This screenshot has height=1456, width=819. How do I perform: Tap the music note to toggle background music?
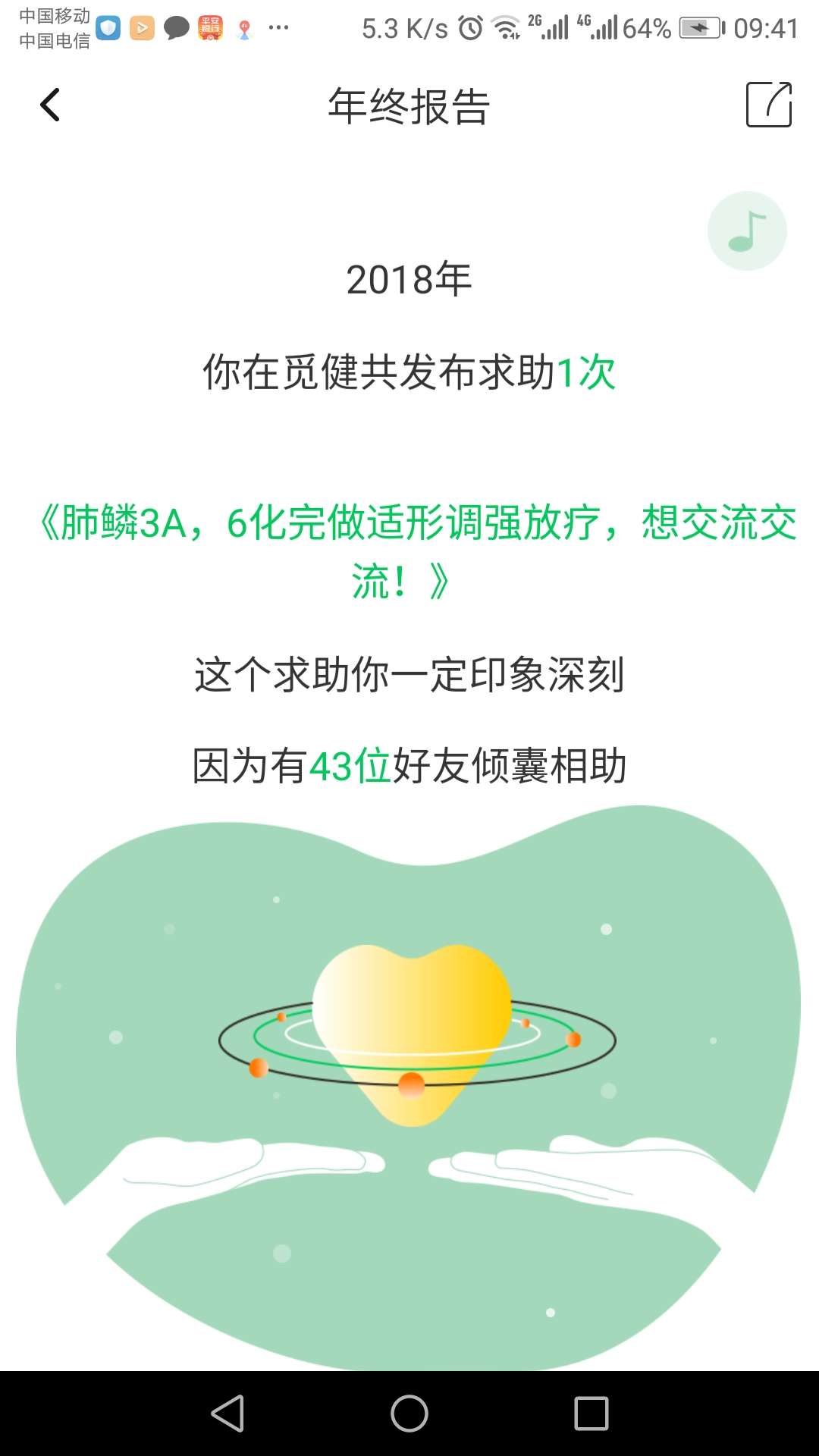pyautogui.click(x=747, y=230)
